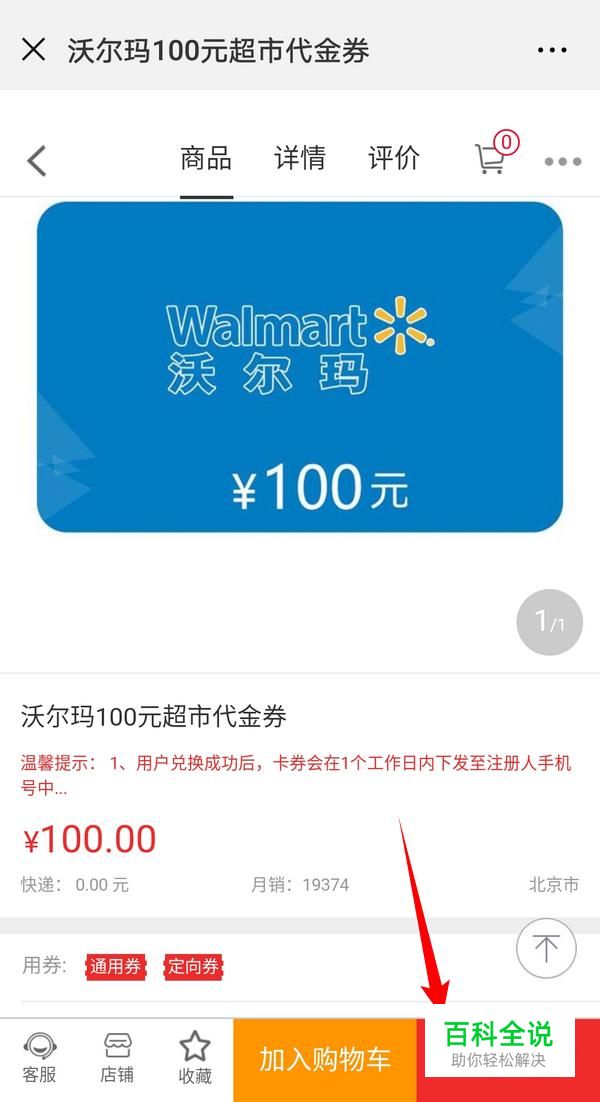The height and width of the screenshot is (1102, 600).
Task: Select the 商品 tab
Action: [x=206, y=158]
